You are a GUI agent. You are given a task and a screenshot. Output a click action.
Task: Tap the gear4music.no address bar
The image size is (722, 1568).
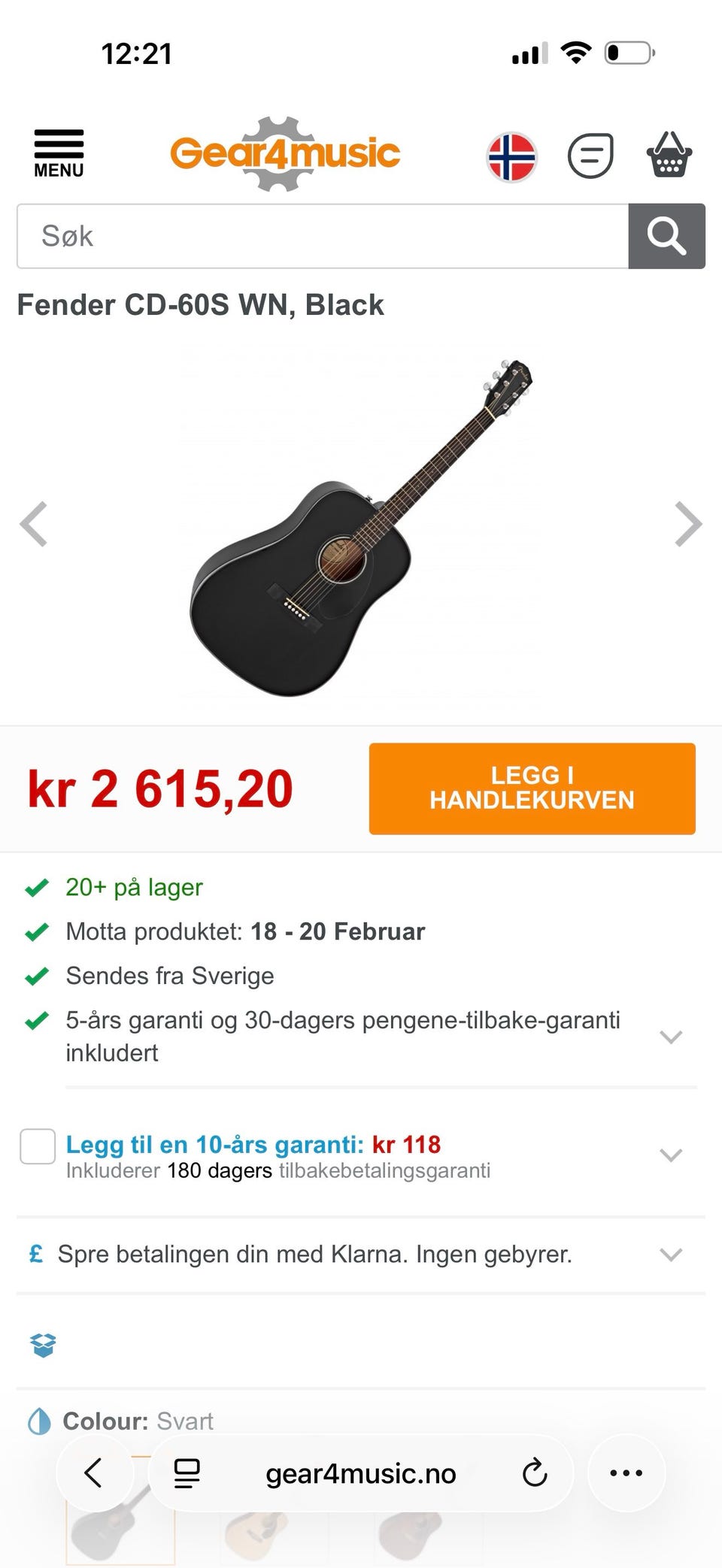(361, 1473)
